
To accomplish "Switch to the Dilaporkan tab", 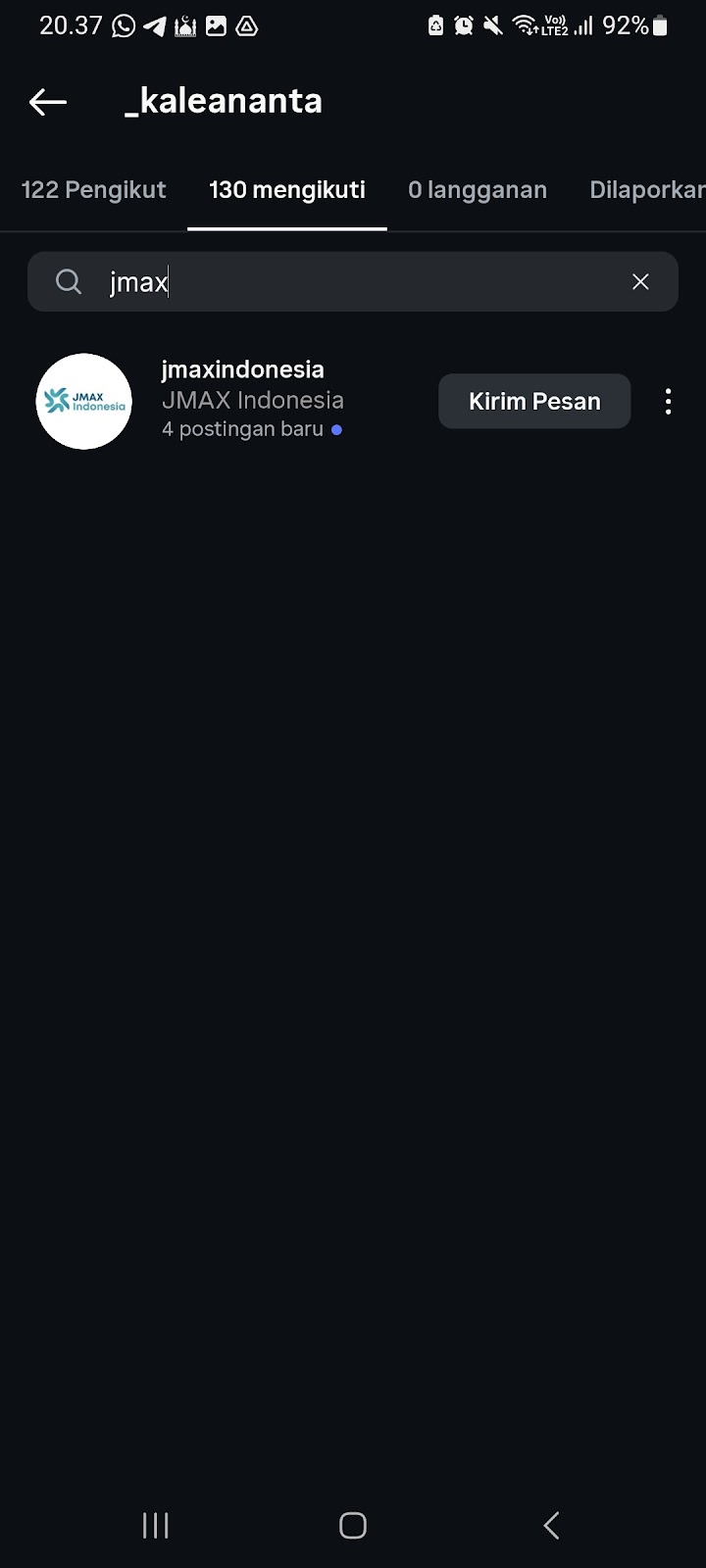I will pyautogui.click(x=647, y=190).
